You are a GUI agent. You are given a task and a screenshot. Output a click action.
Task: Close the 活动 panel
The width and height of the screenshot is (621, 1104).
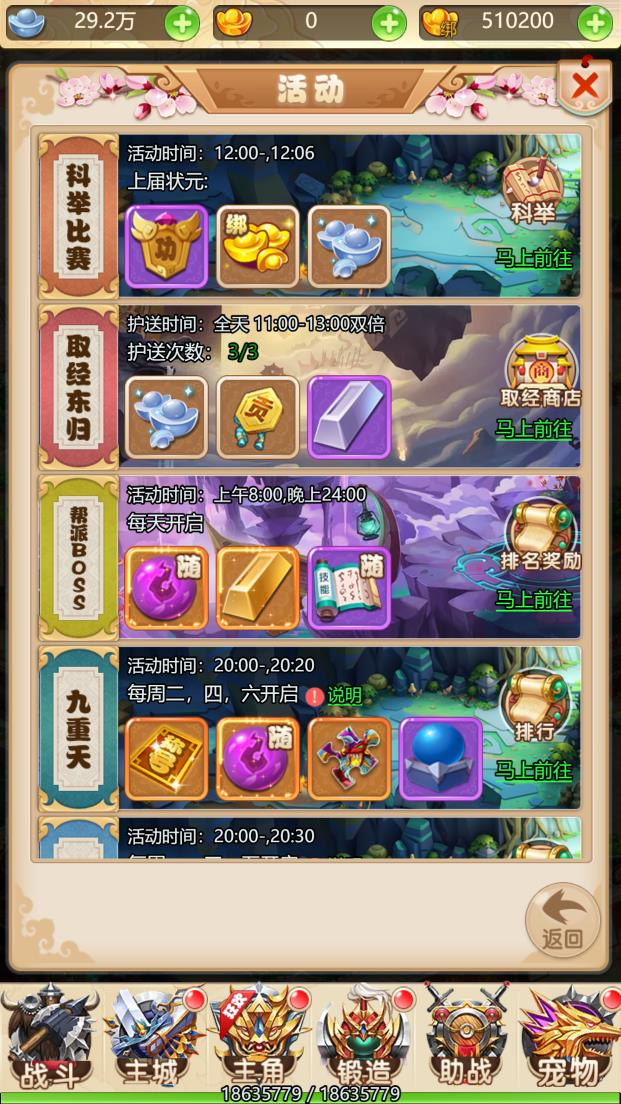click(x=585, y=87)
